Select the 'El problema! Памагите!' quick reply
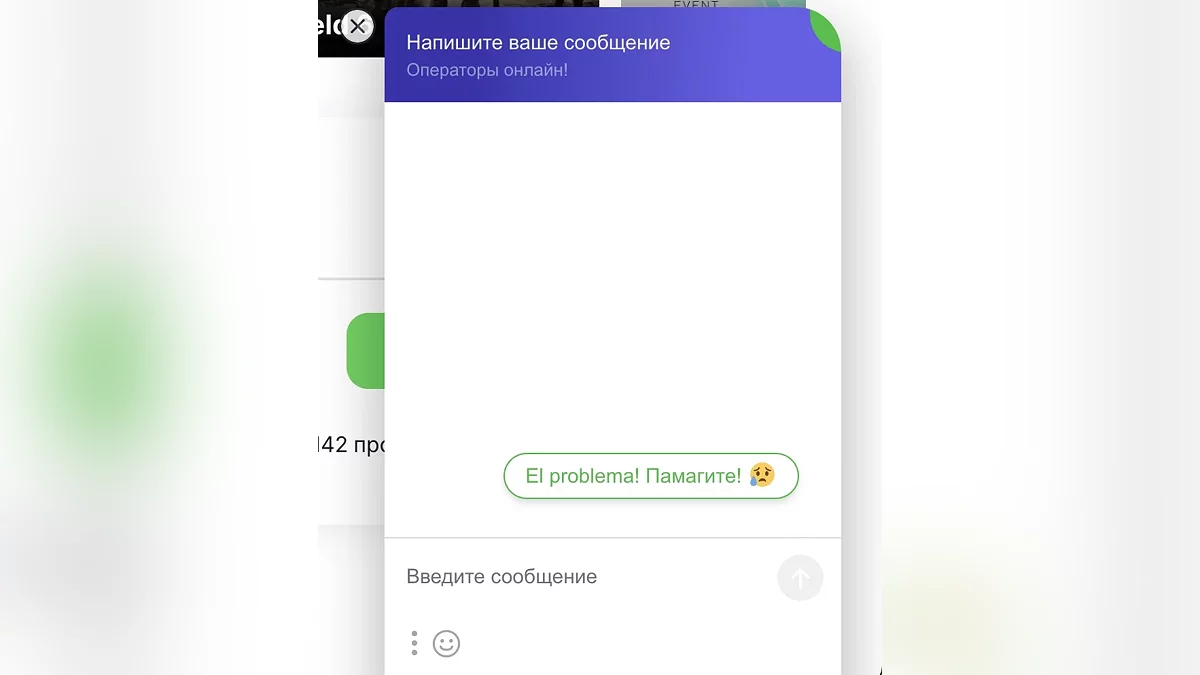The image size is (1200, 675). (650, 476)
